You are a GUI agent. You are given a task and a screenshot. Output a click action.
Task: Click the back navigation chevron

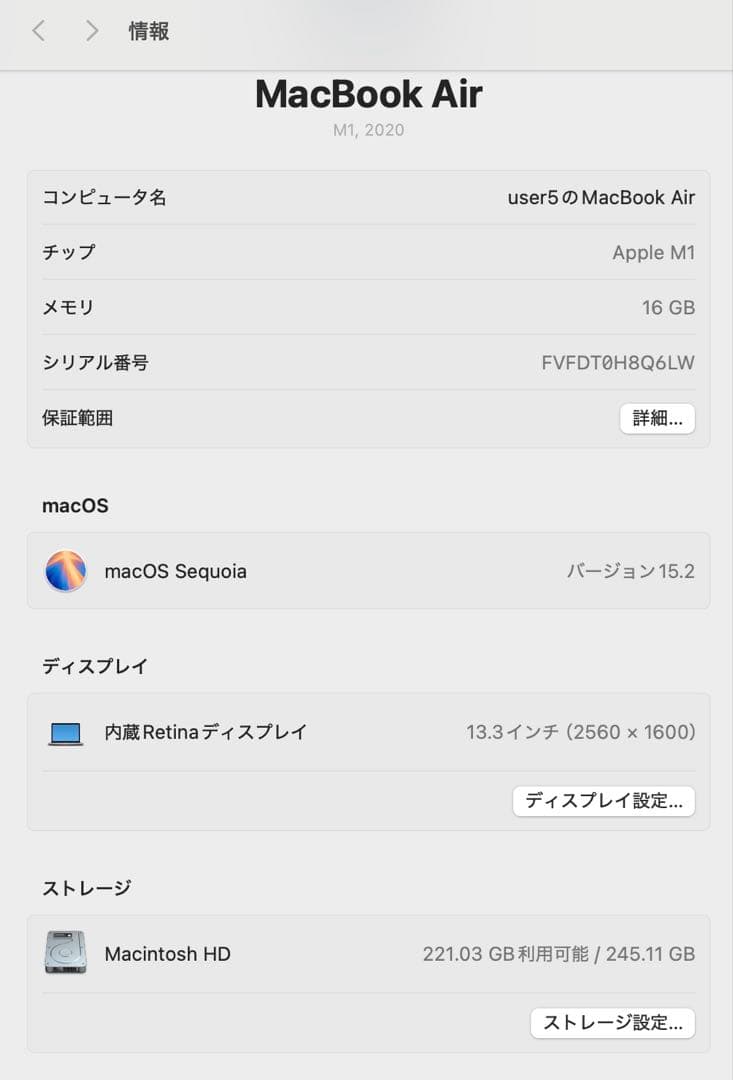coord(38,31)
